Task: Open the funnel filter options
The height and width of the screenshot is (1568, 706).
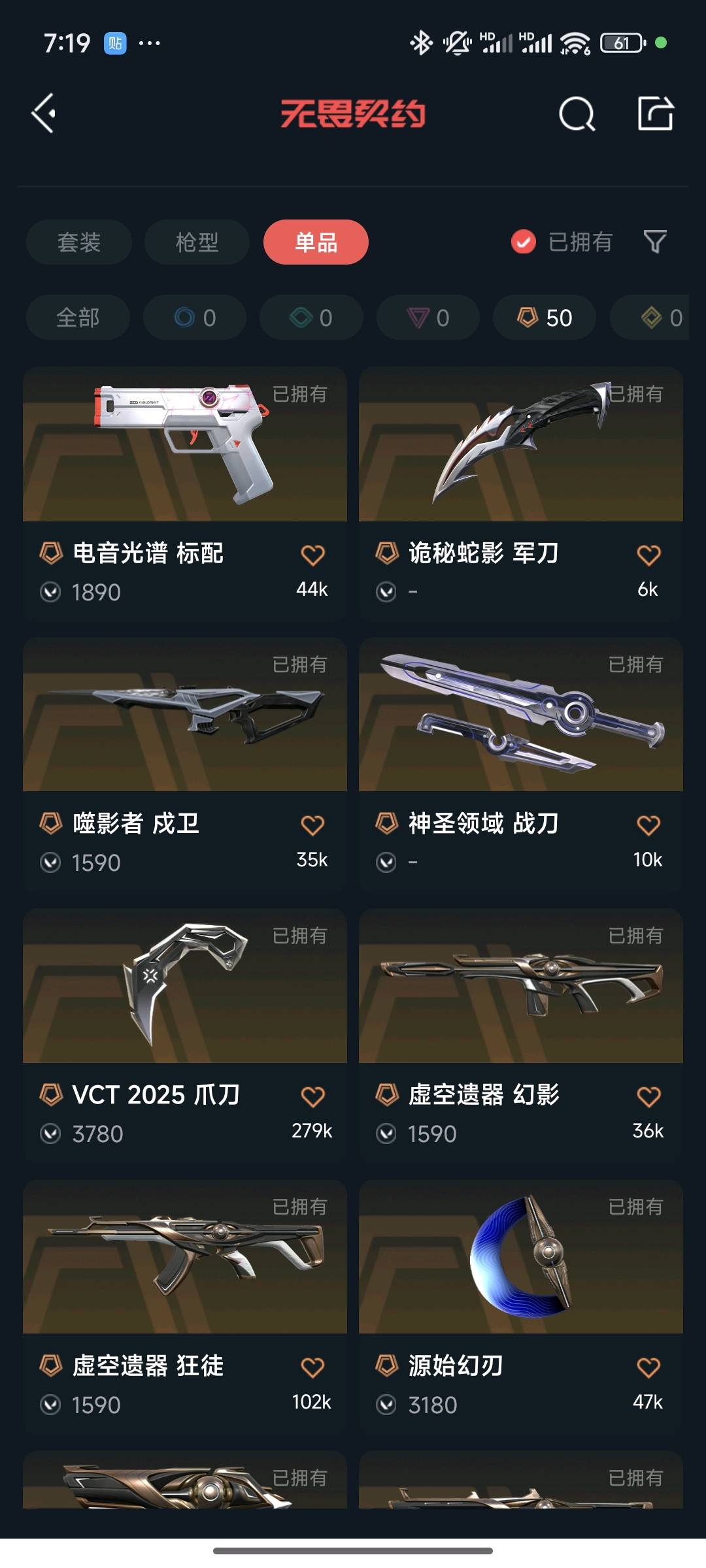Action: pyautogui.click(x=655, y=242)
